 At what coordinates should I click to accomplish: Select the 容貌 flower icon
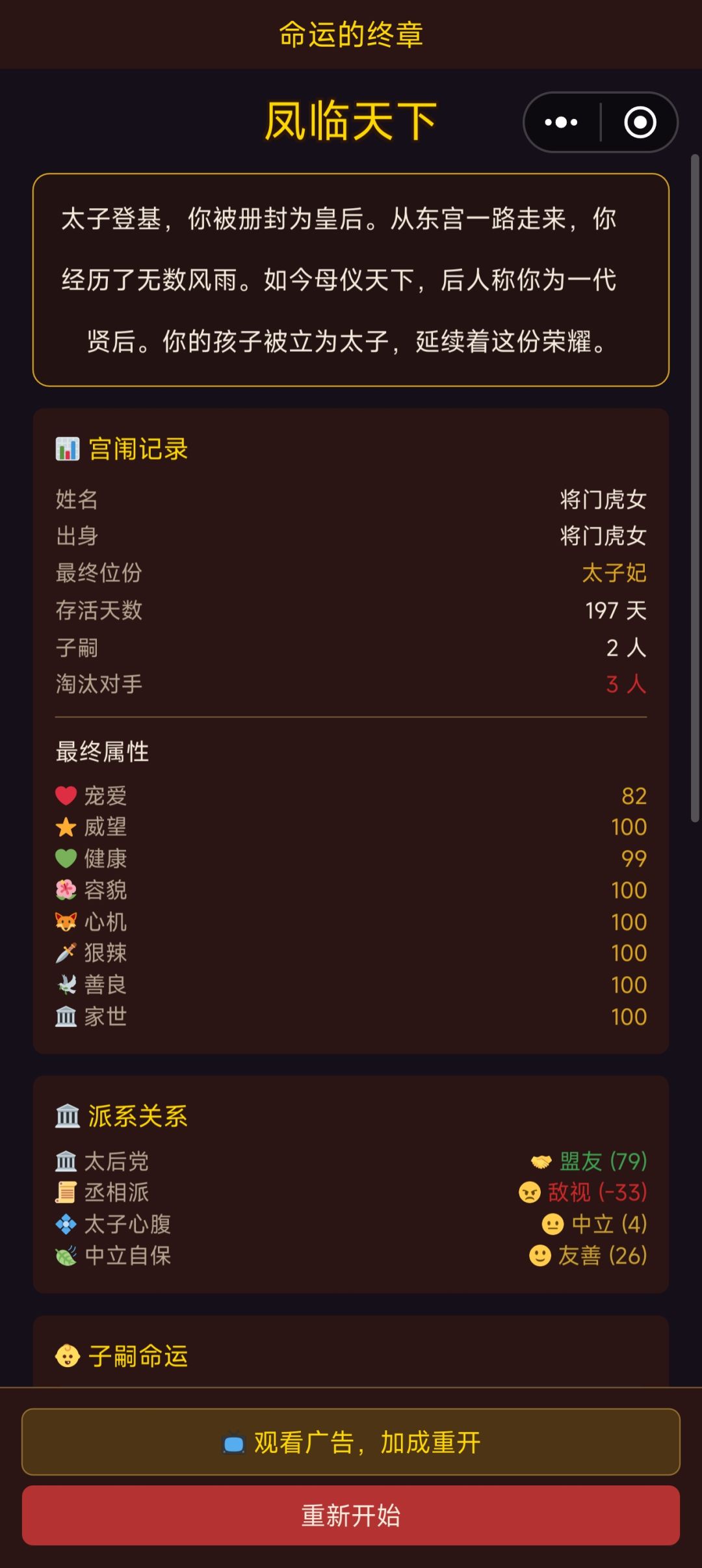click(x=65, y=890)
